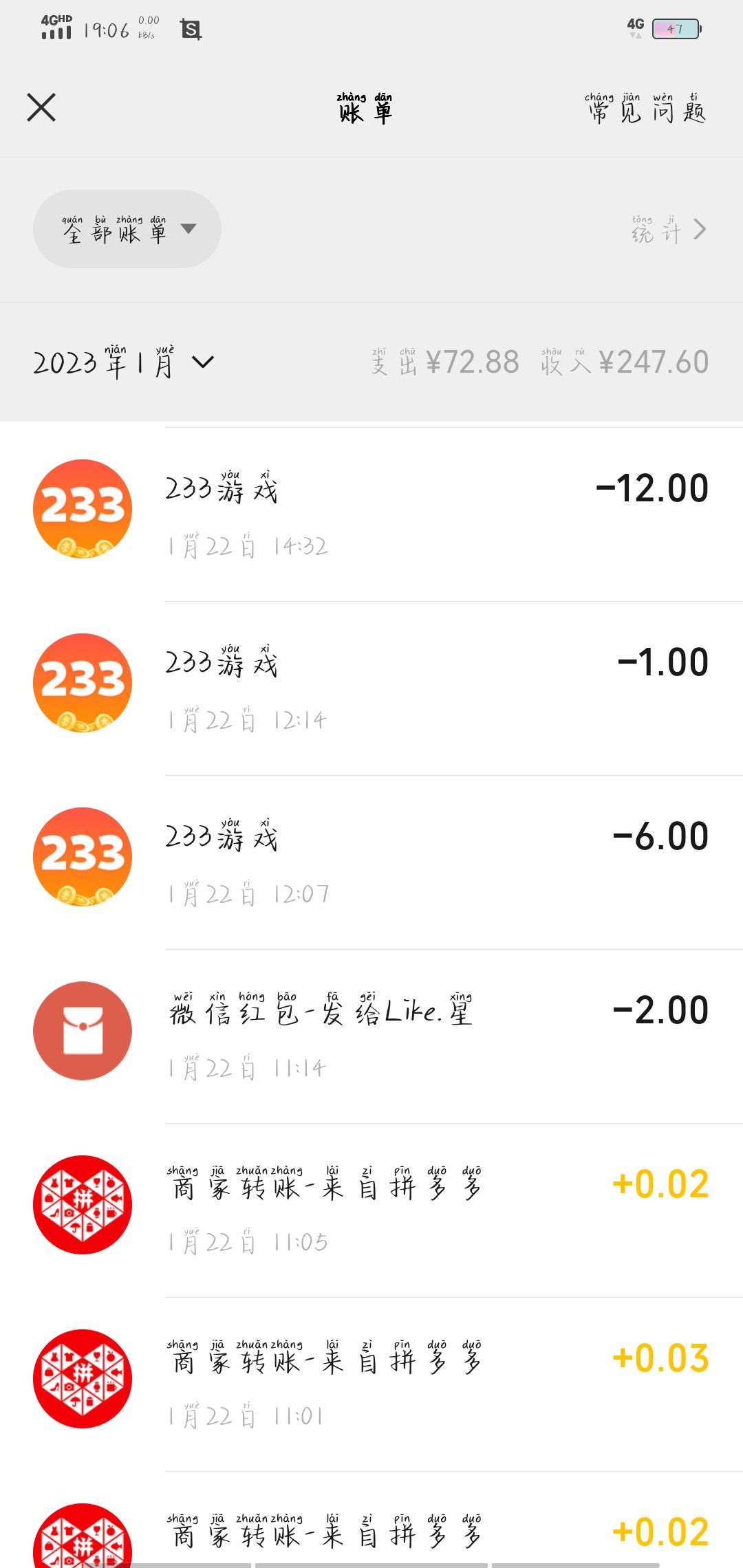The image size is (743, 1568).
Task: Open the 统计 statistics page
Action: pos(668,230)
